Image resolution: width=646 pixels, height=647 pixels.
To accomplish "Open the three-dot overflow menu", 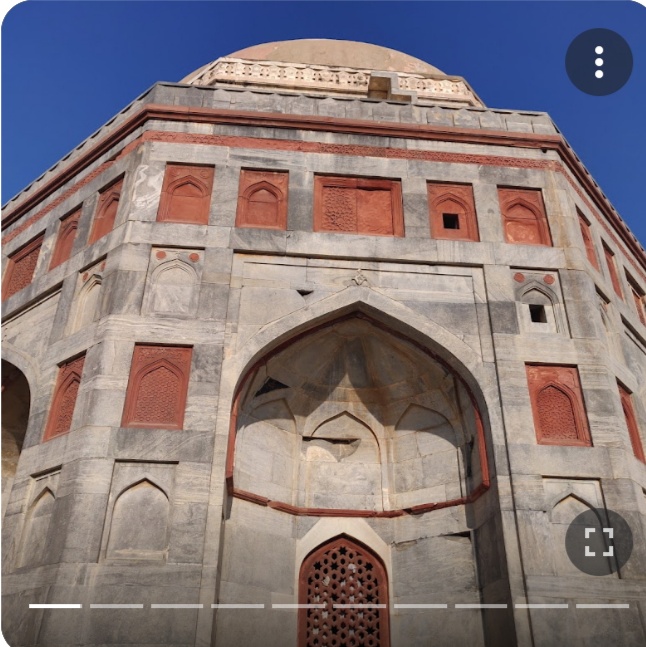I will (x=598, y=62).
